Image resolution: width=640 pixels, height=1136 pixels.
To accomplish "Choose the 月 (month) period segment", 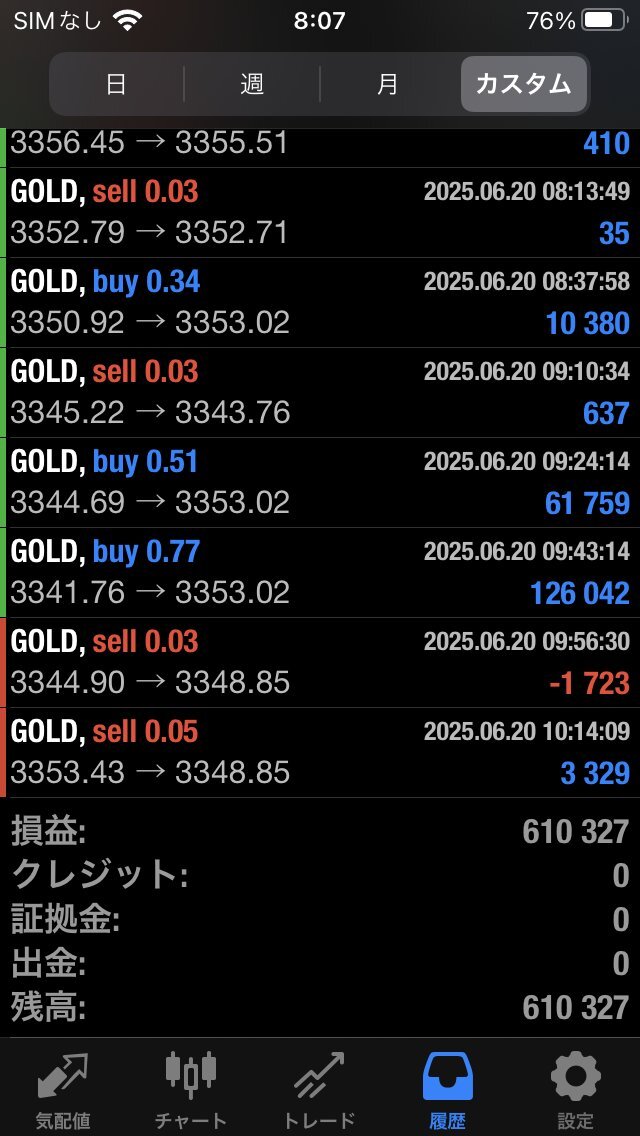I will tap(388, 85).
